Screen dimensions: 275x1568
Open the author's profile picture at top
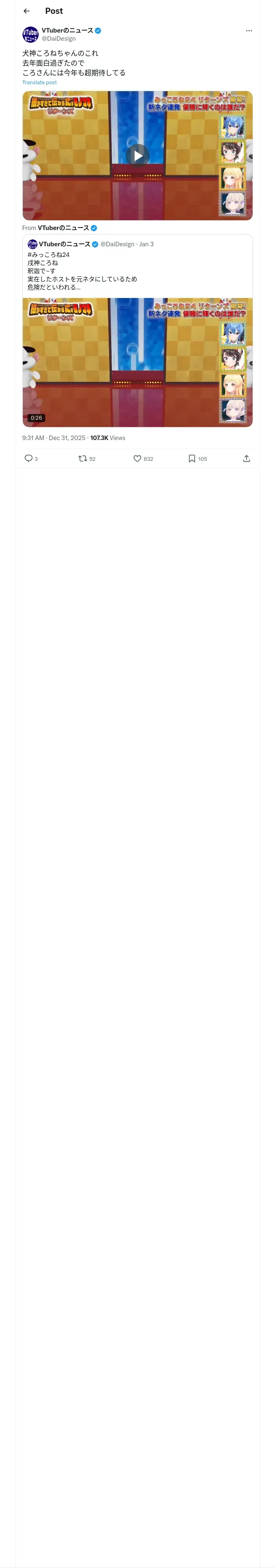coord(31,35)
